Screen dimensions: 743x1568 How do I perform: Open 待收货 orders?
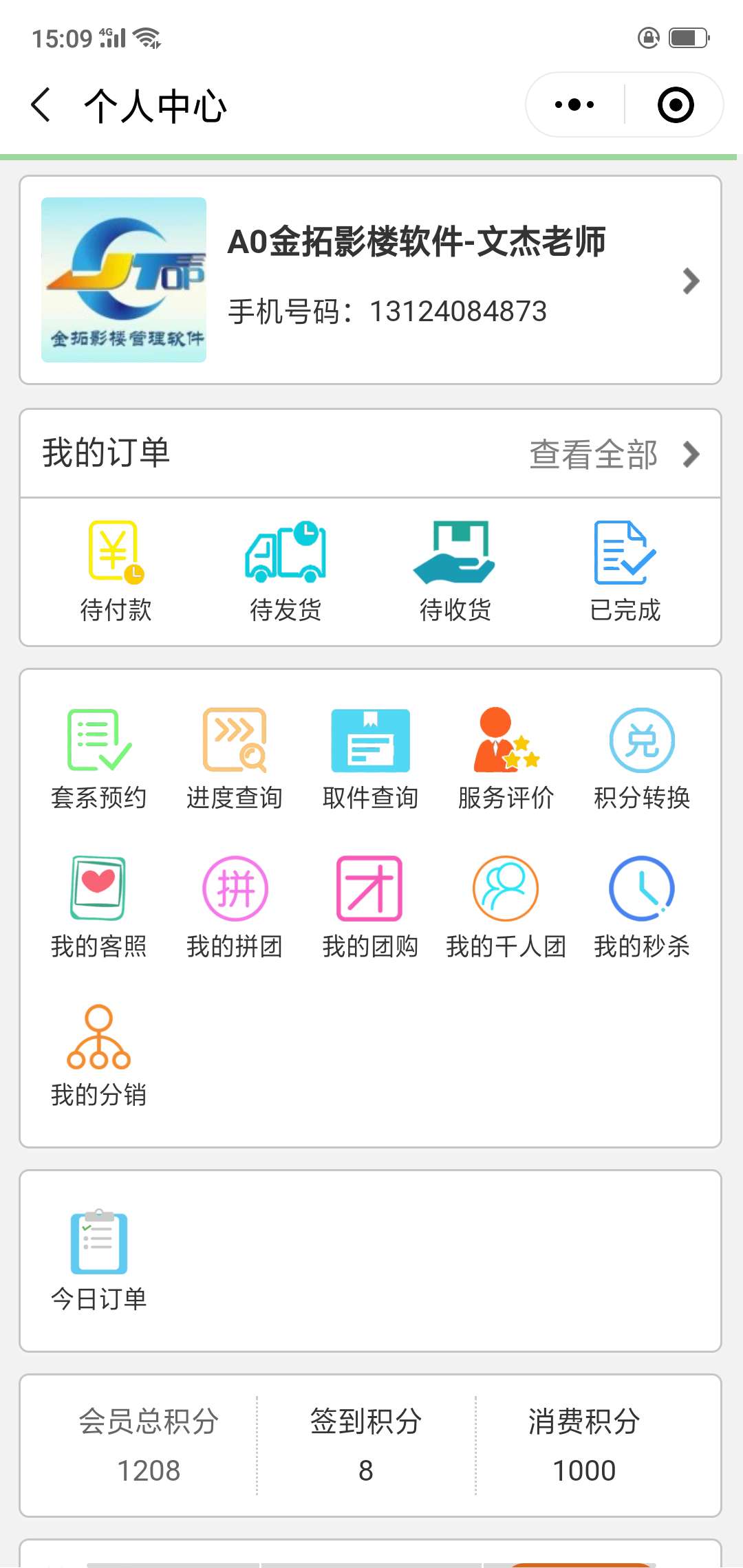pos(455,571)
